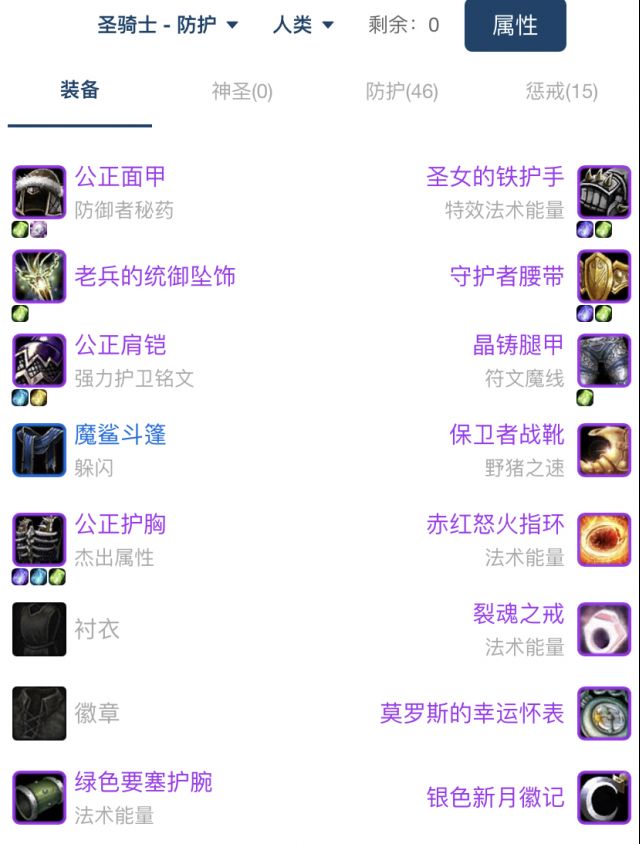Image resolution: width=640 pixels, height=844 pixels.
Task: View the 公正护胸 chest item
Action: pos(120,524)
